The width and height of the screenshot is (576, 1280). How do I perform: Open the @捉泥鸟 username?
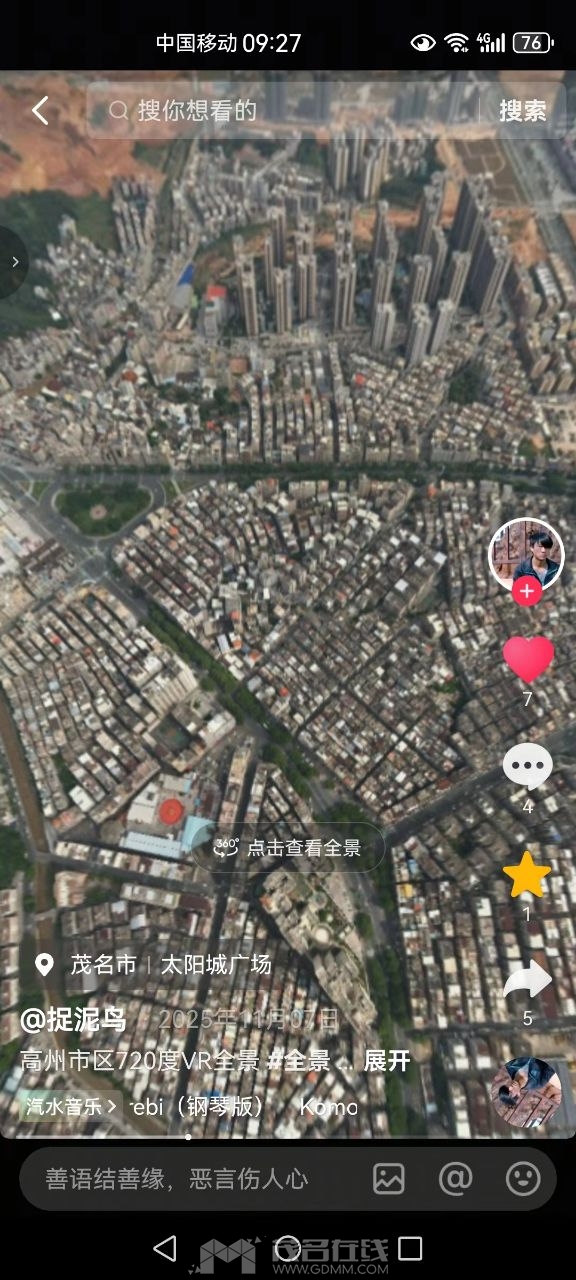point(74,1019)
